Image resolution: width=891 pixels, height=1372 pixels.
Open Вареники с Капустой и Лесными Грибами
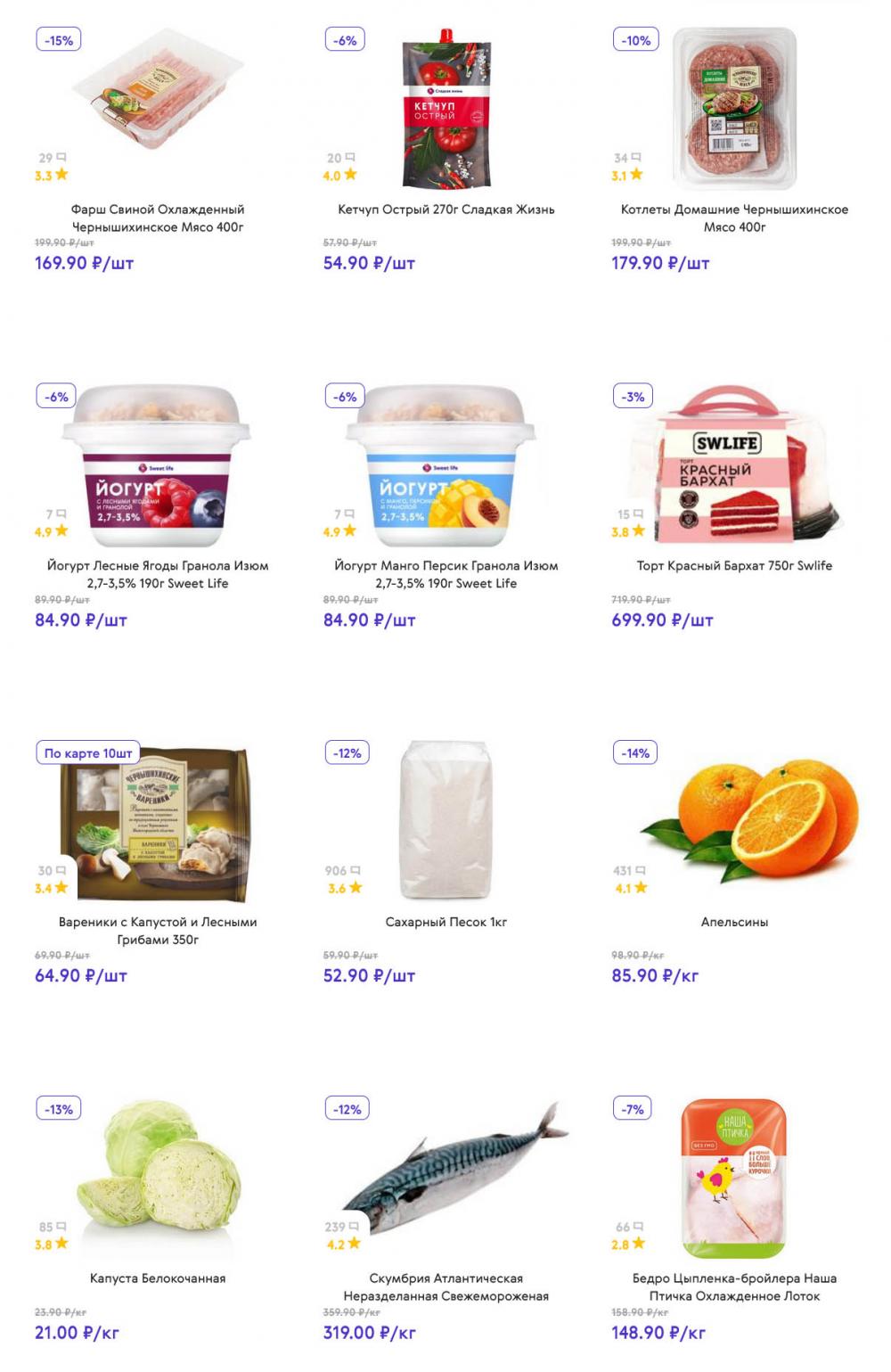pyautogui.click(x=158, y=931)
